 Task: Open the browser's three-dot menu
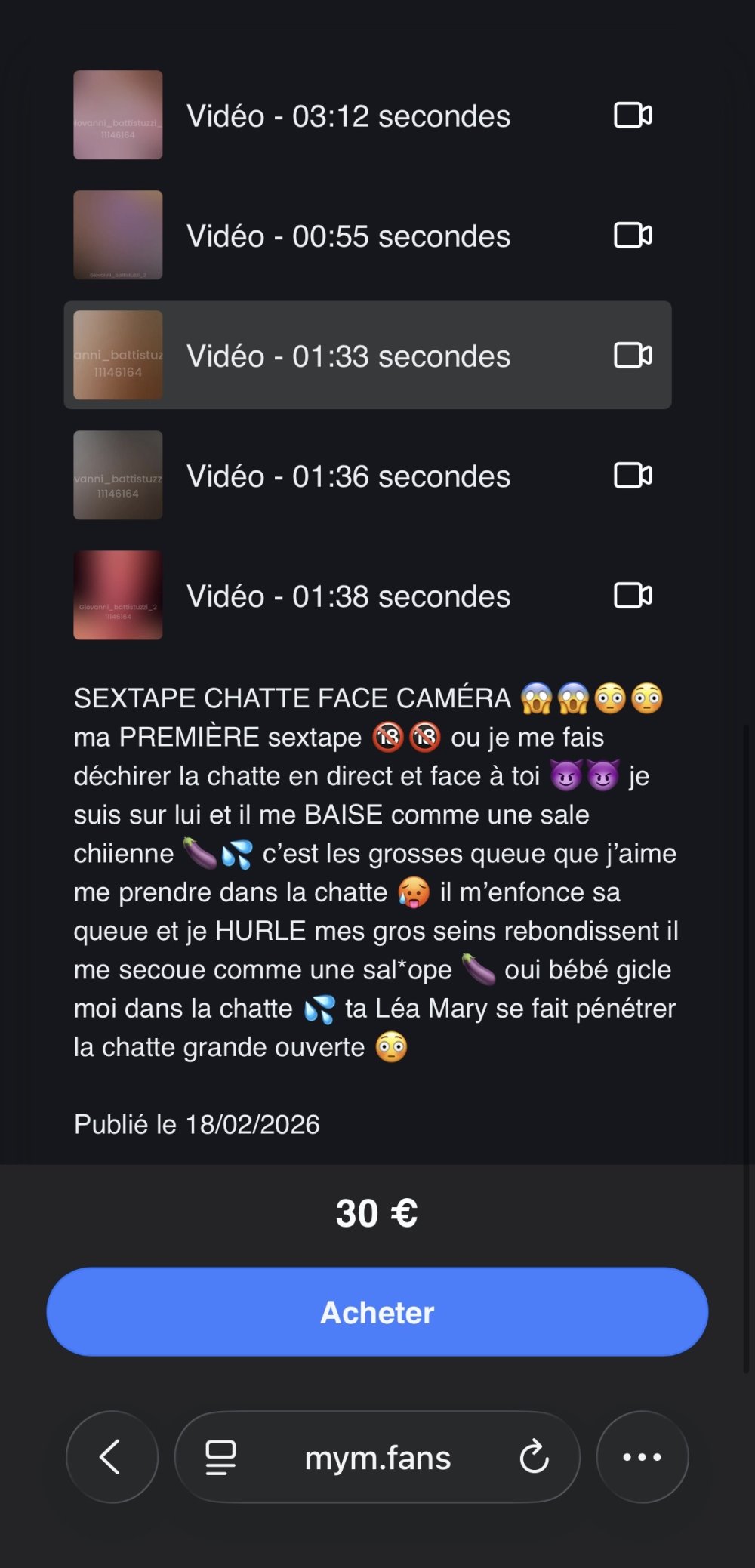tap(642, 1457)
